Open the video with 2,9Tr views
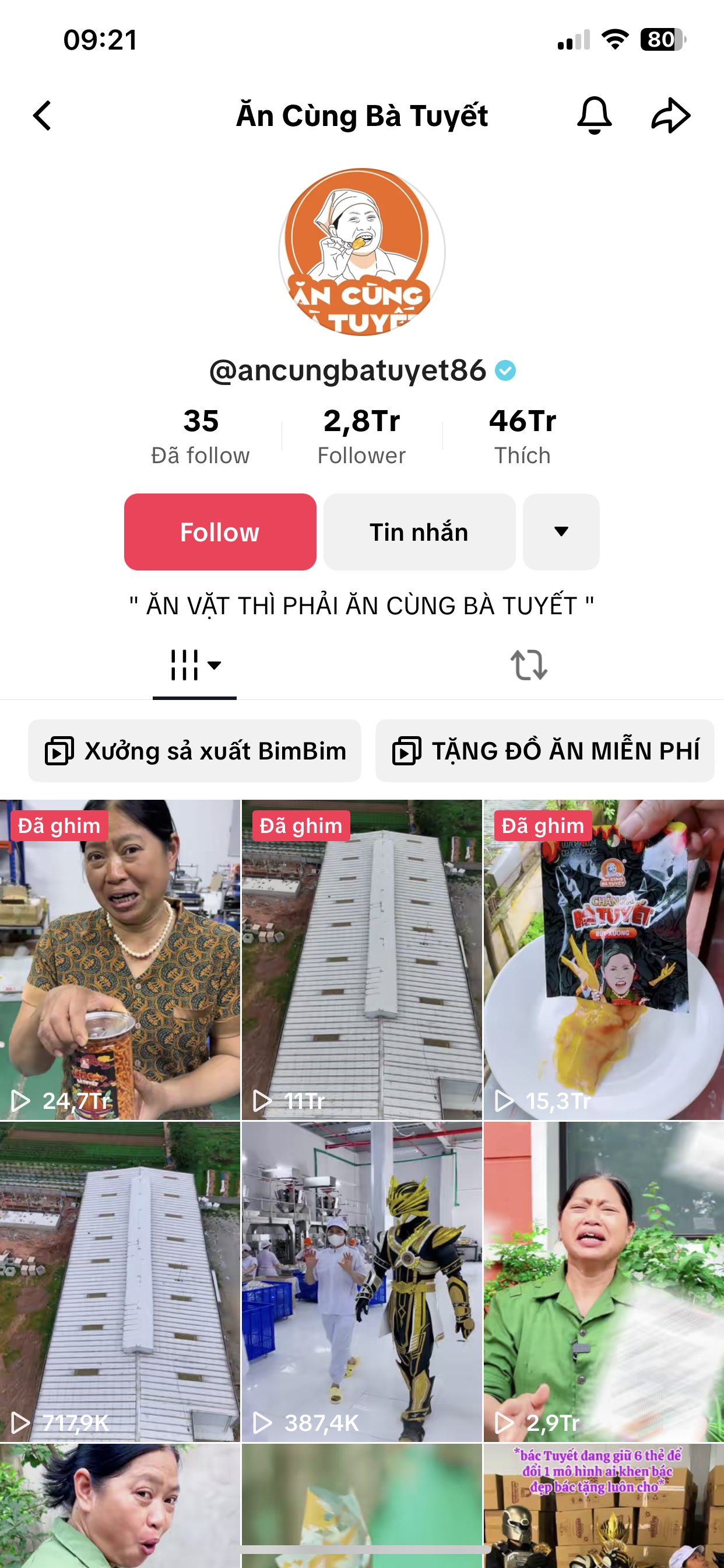Viewport: 724px width, 1568px height. click(603, 1282)
